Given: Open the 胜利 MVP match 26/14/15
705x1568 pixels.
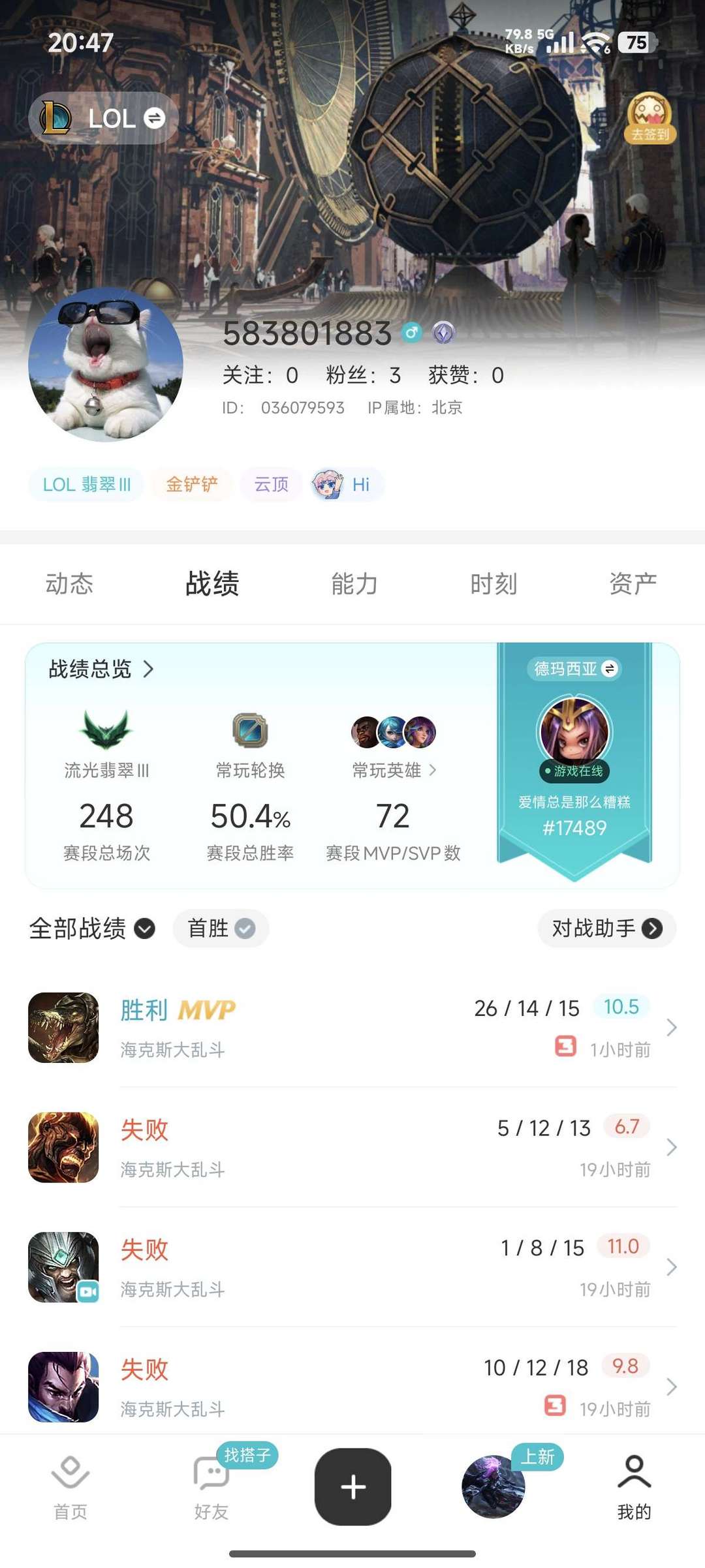Looking at the screenshot, I should click(352, 1028).
